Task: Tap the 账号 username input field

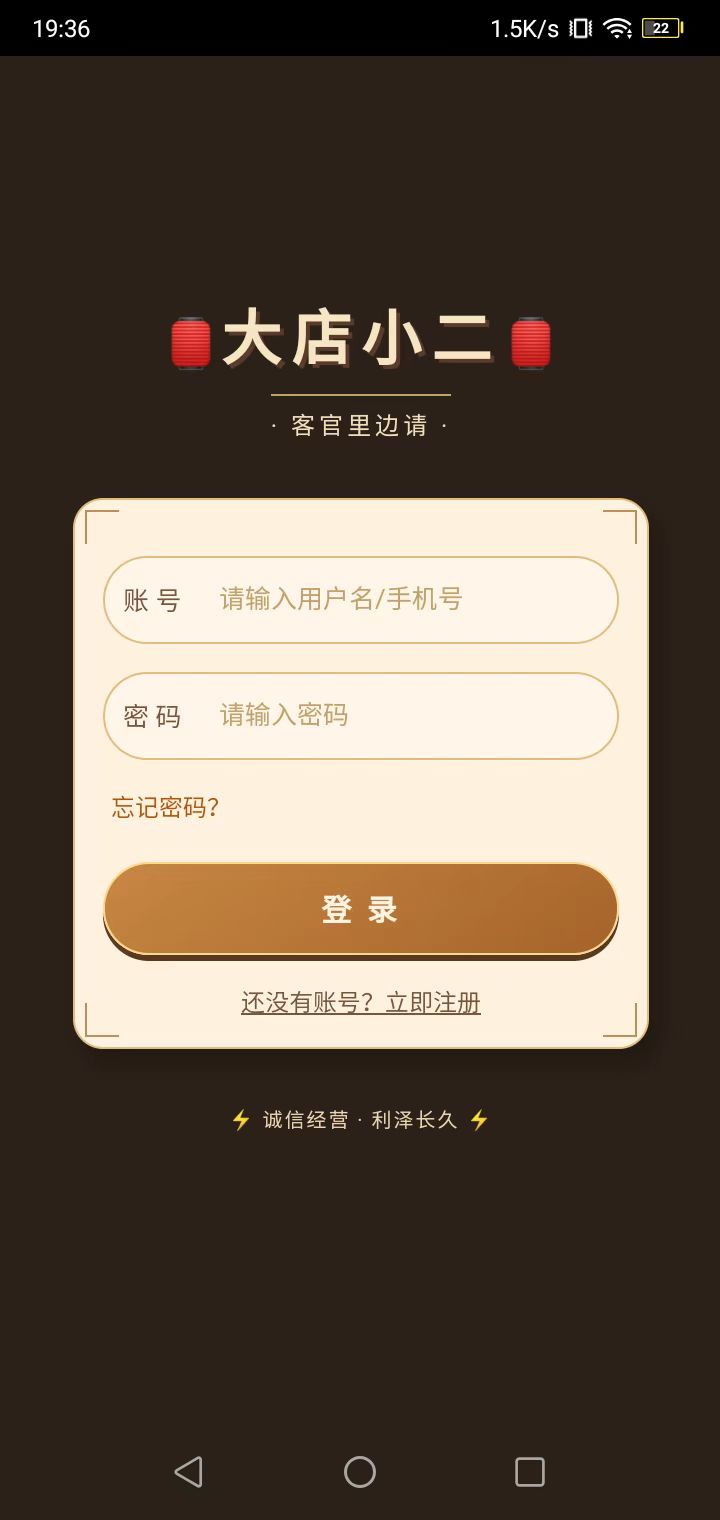Action: point(360,600)
